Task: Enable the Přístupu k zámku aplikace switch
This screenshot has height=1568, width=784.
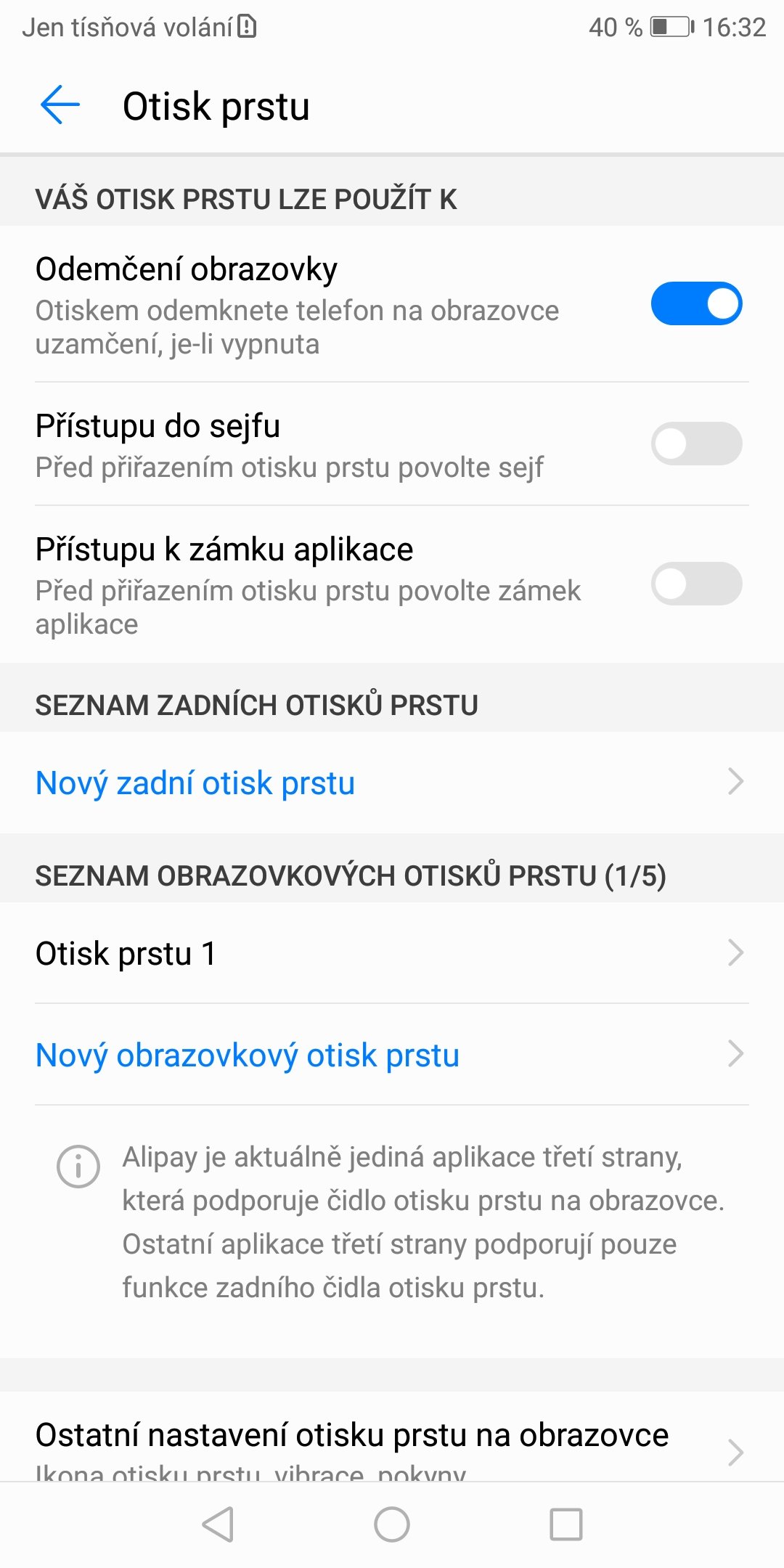Action: 696,584
